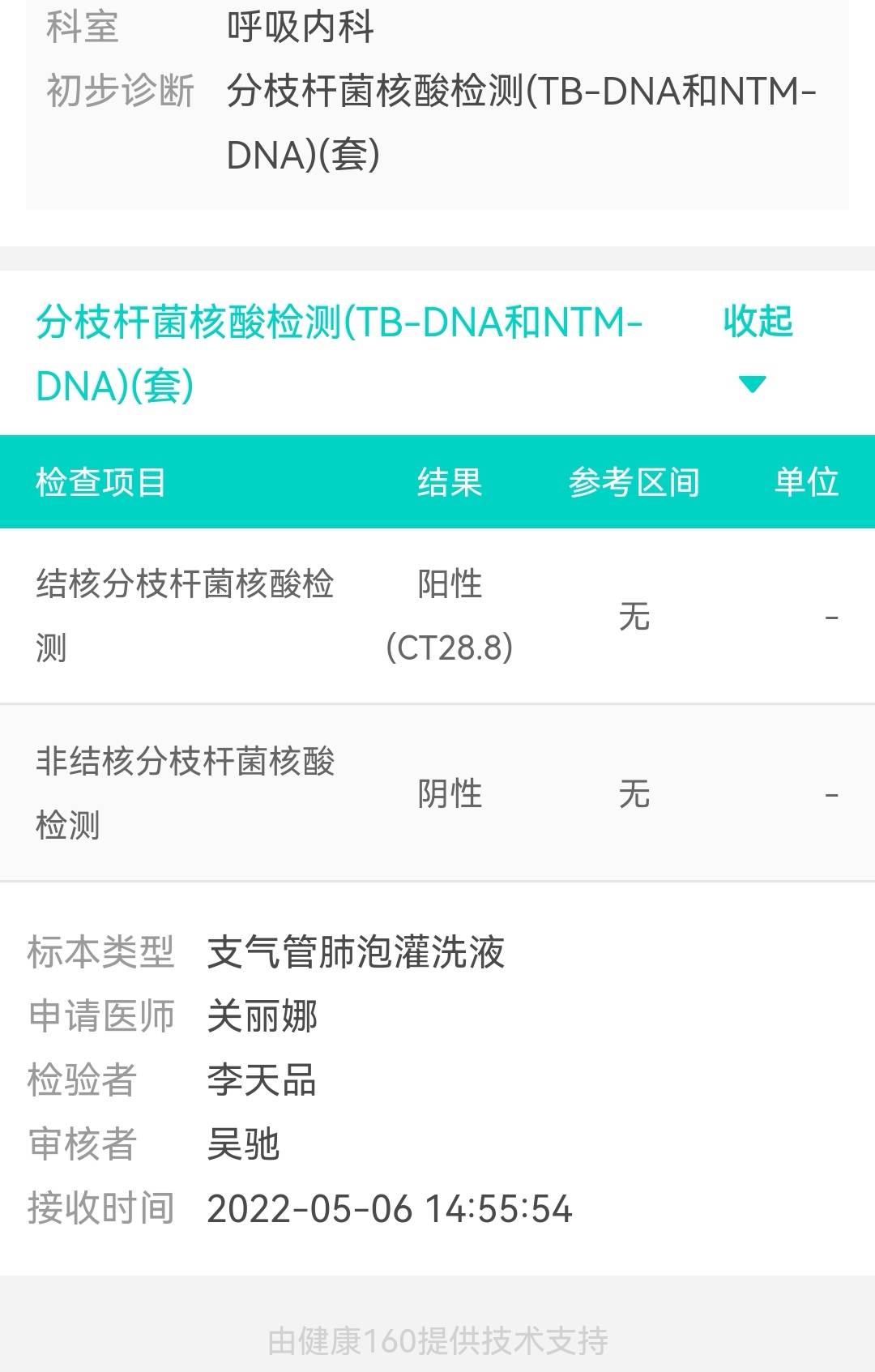Click the 呼吸内科 department label
This screenshot has height=1372, width=875.
pos(299,27)
